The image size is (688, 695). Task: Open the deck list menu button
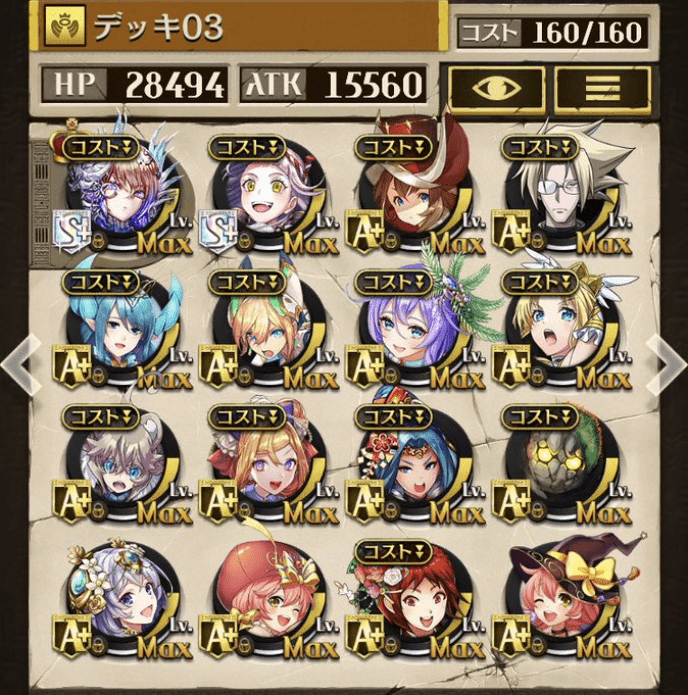coord(602,87)
